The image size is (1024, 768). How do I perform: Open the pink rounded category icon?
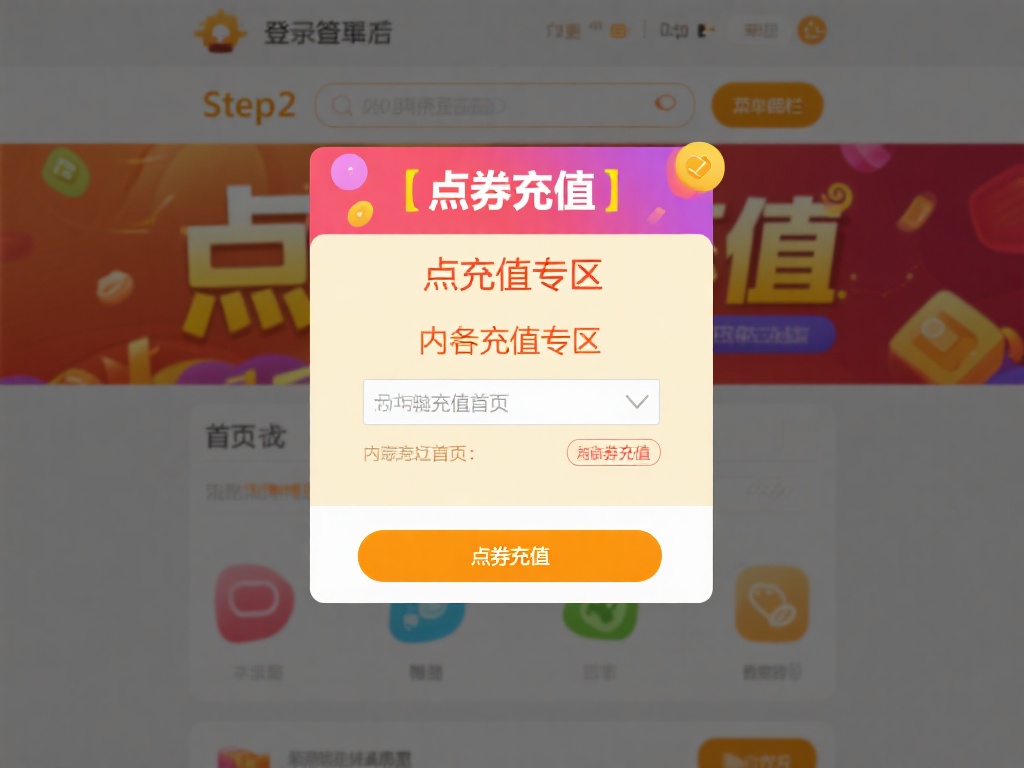pos(254,603)
